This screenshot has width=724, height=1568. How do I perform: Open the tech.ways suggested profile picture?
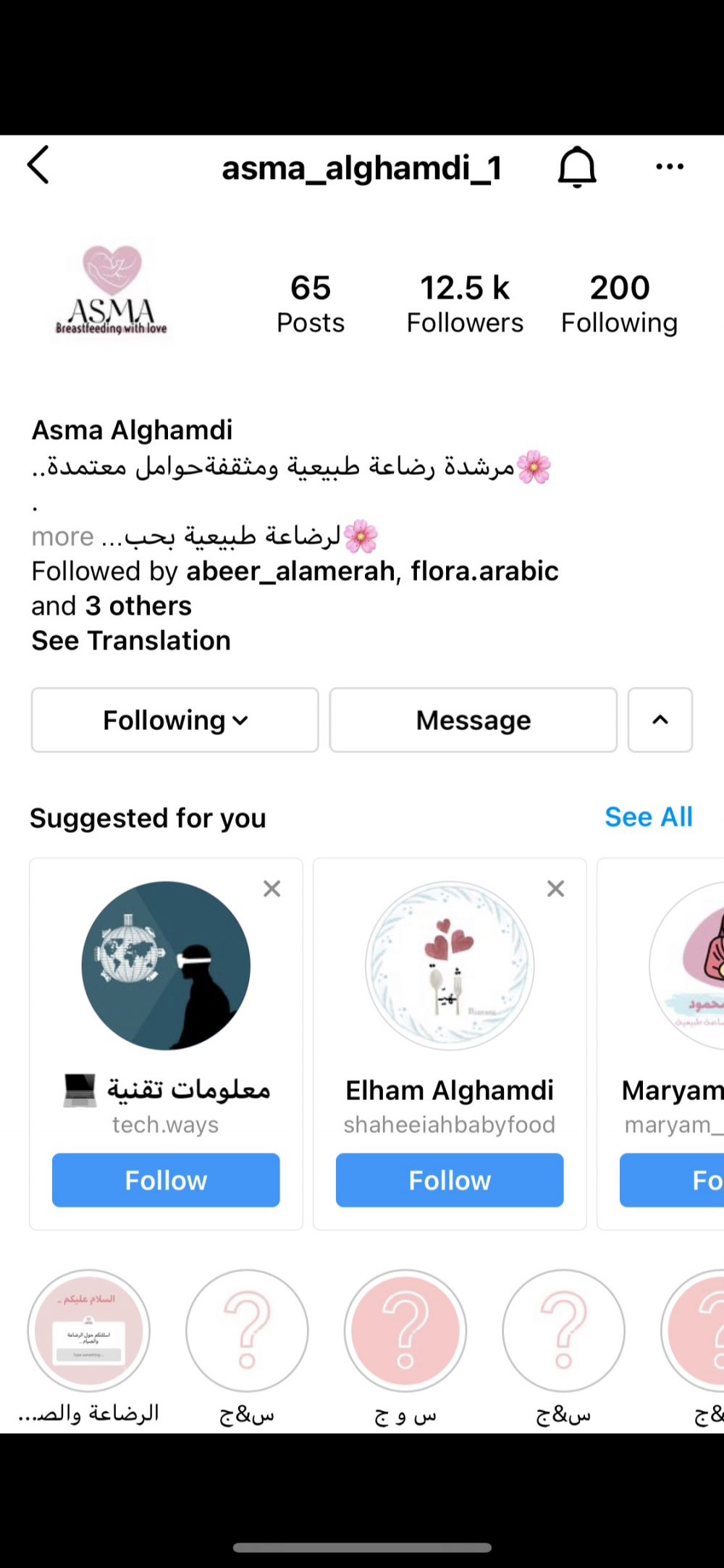pos(166,965)
